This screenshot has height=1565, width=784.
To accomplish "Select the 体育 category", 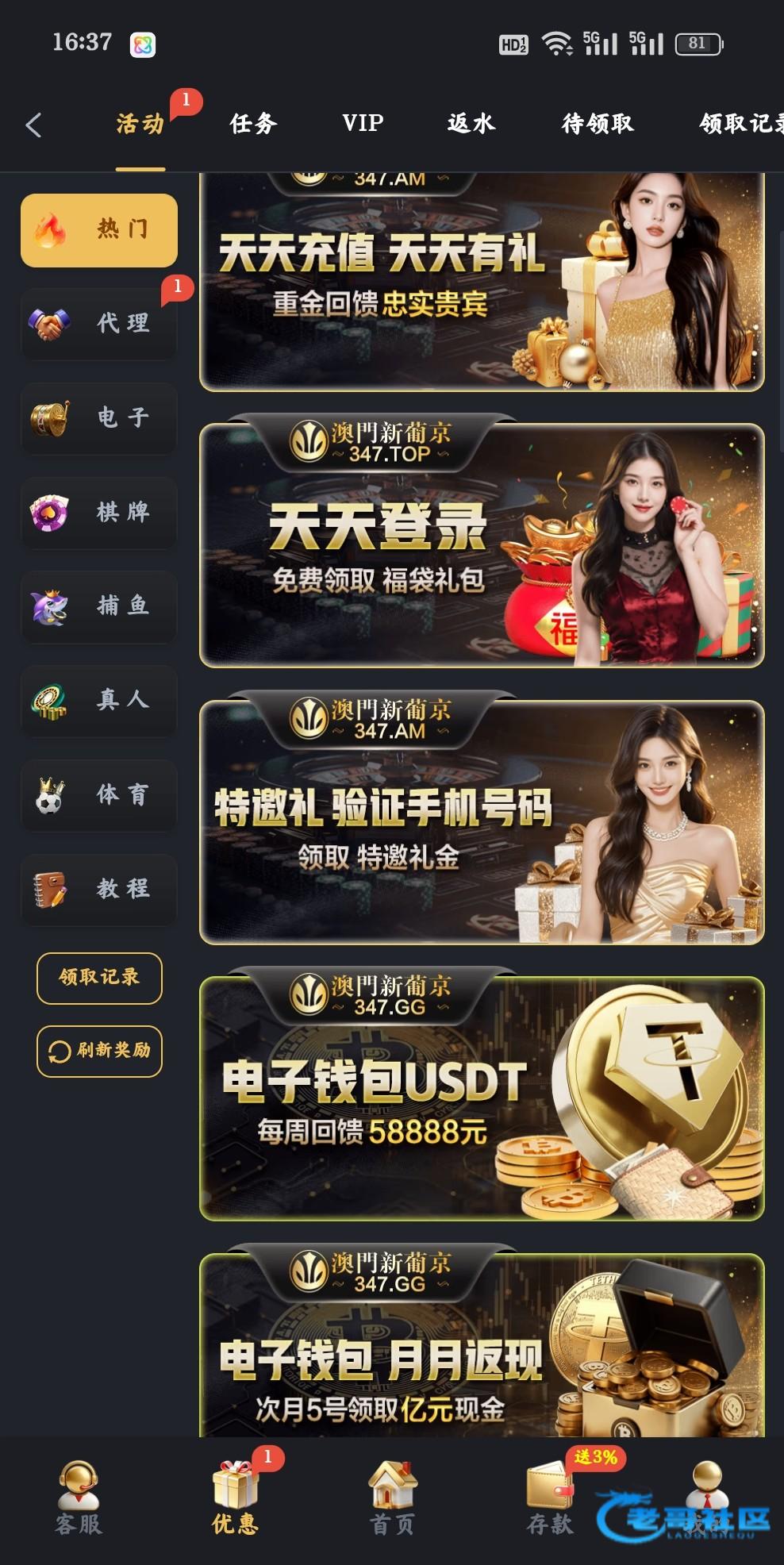I will point(99,795).
